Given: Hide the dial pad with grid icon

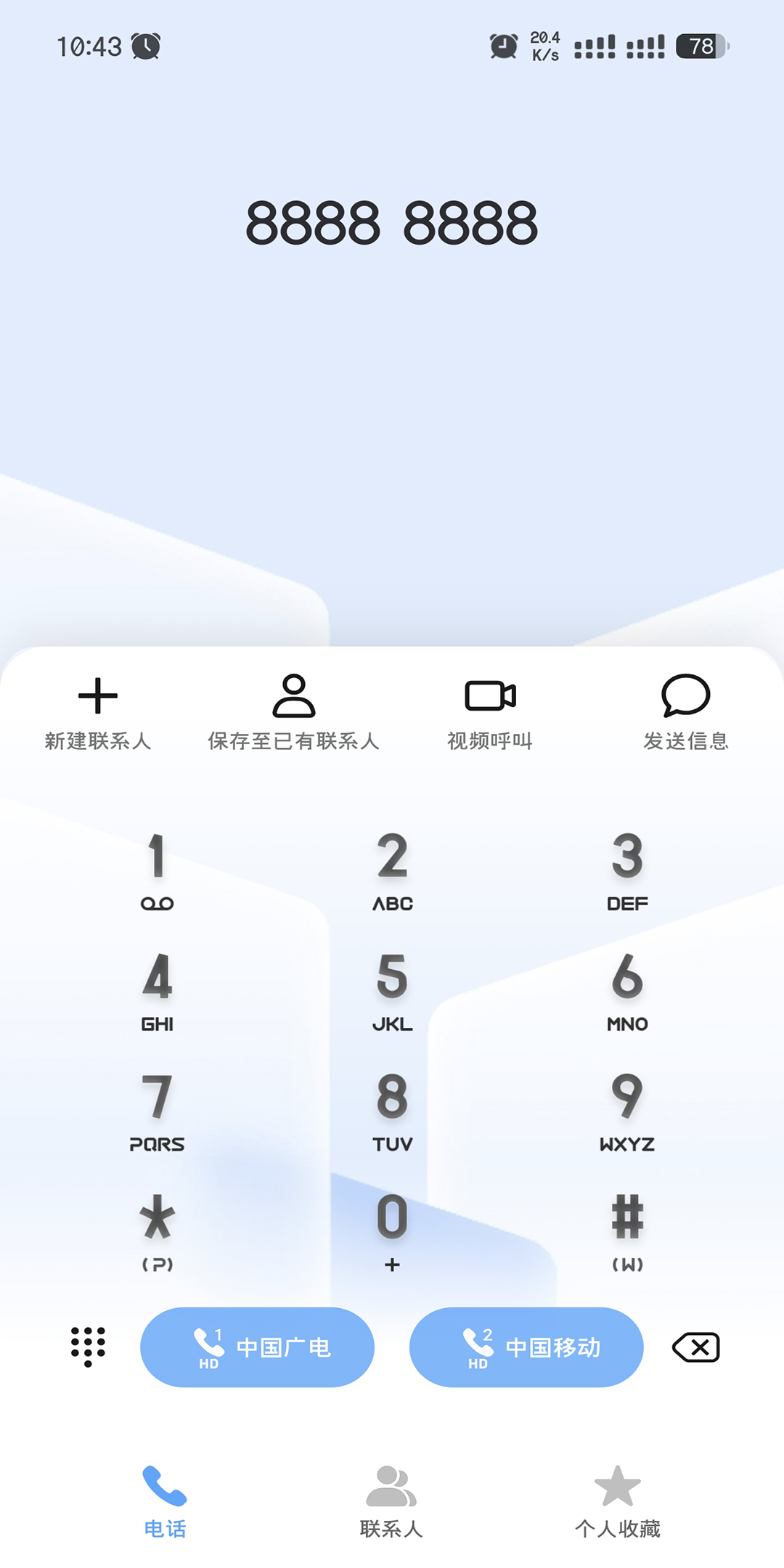Looking at the screenshot, I should click(88, 1347).
